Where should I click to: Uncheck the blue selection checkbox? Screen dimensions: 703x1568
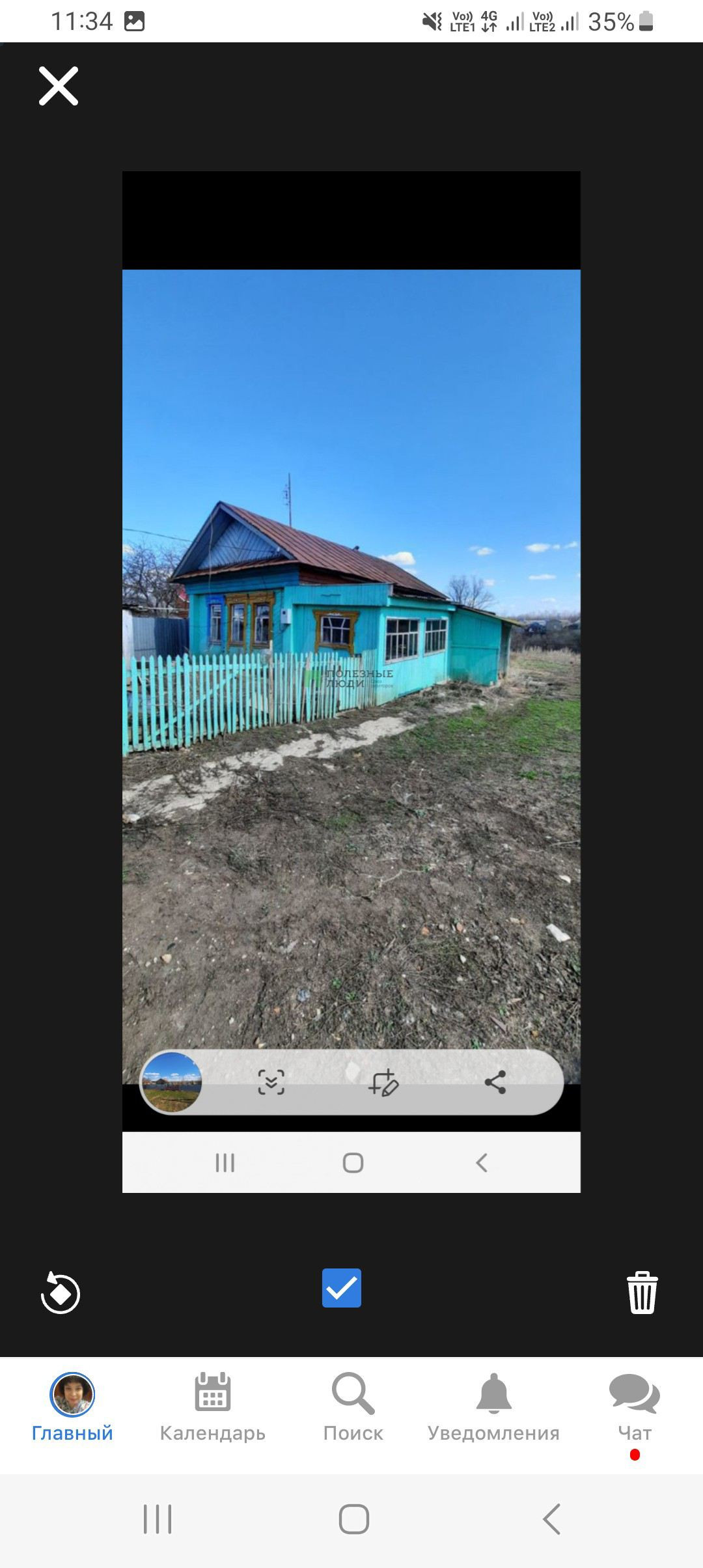tap(342, 1288)
